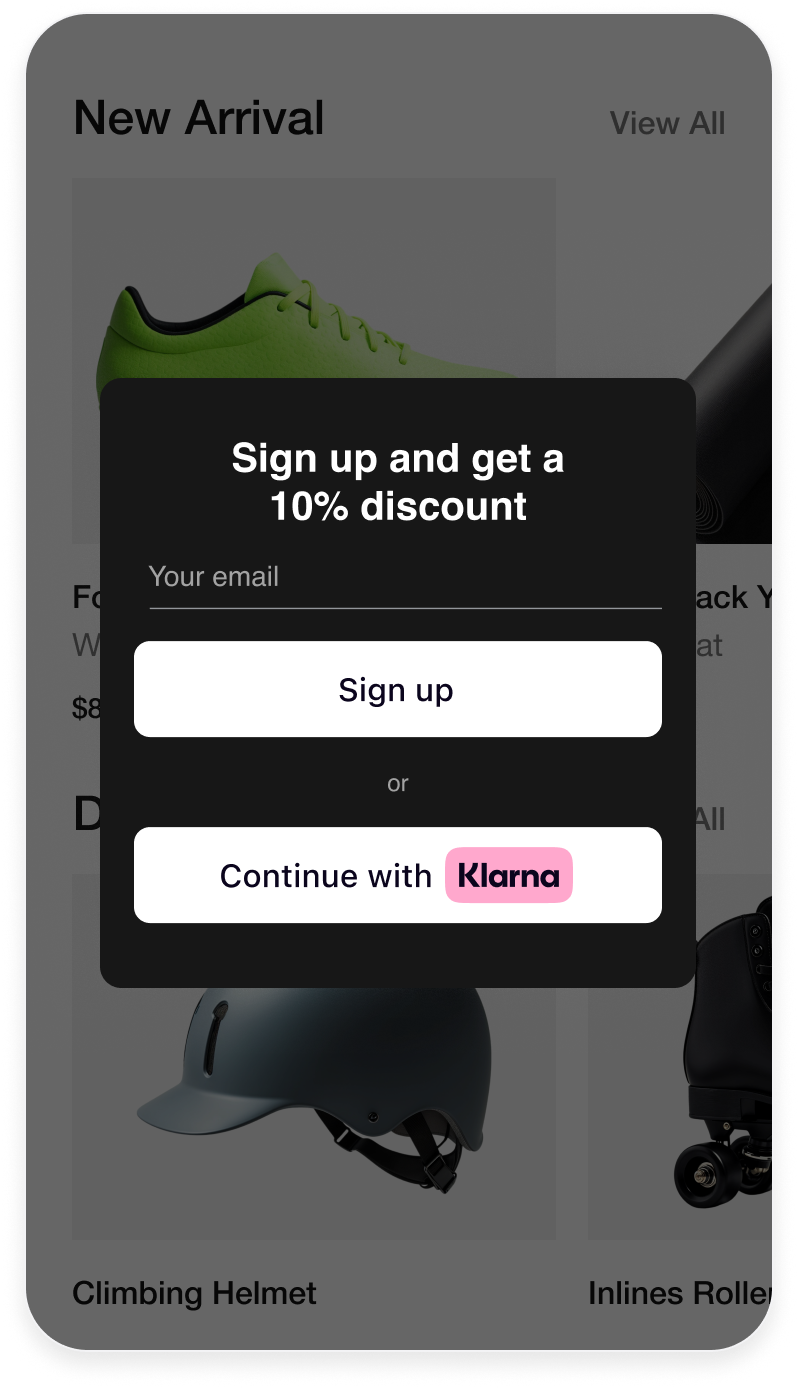Tap the Your email field
This screenshot has height=1388, width=798.
pos(404,578)
